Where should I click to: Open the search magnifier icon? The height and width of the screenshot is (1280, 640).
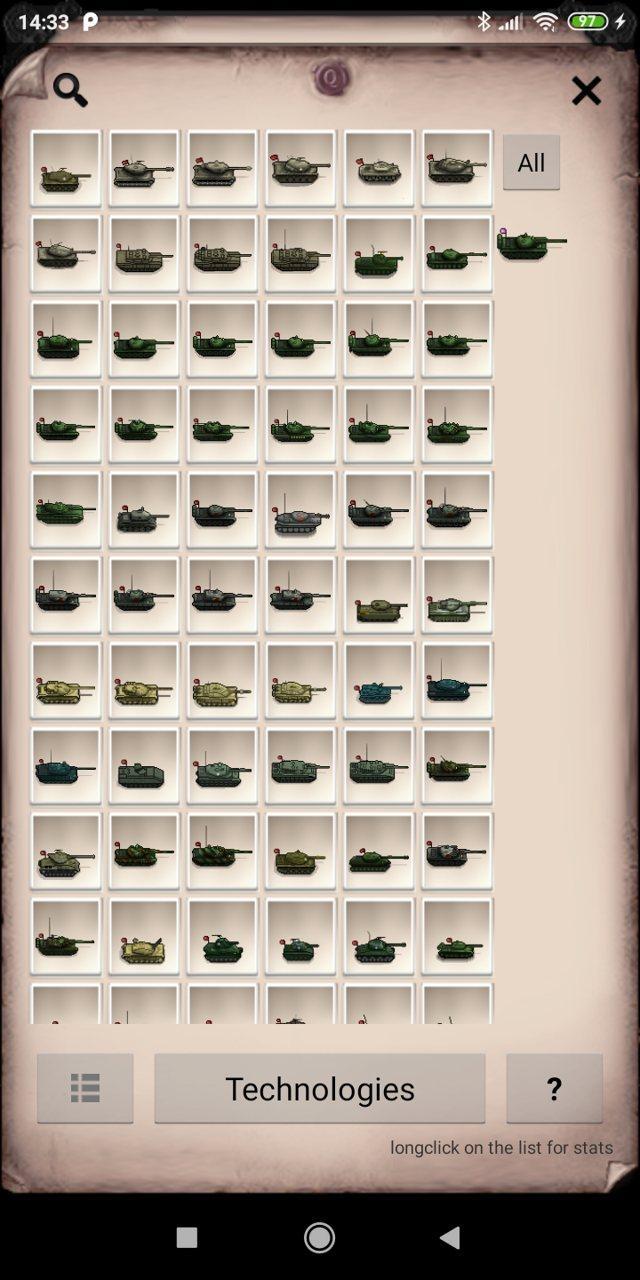[x=70, y=90]
